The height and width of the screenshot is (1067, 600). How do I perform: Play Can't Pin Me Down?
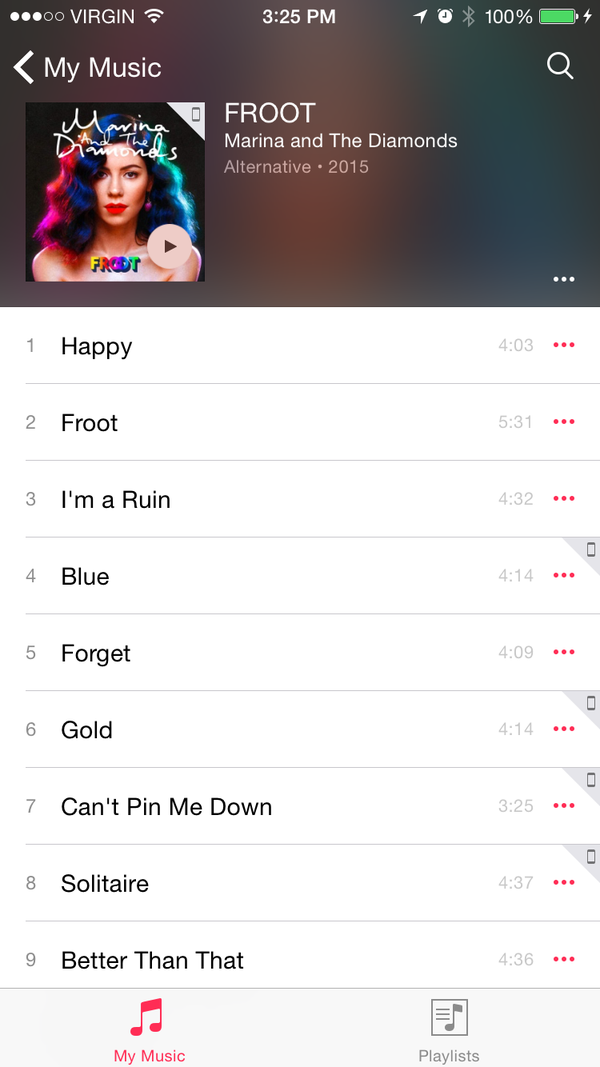[166, 806]
